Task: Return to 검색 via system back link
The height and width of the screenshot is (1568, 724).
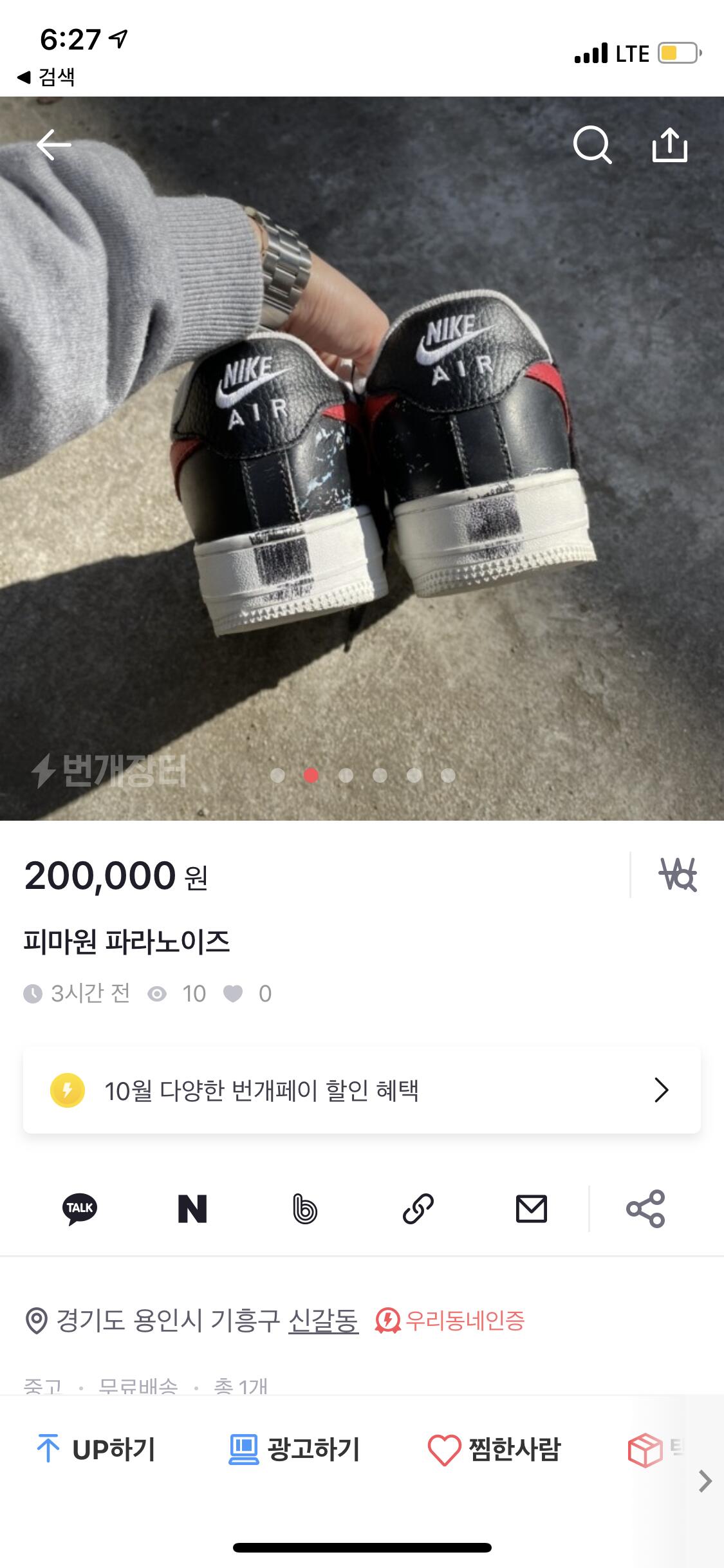Action: [46, 77]
